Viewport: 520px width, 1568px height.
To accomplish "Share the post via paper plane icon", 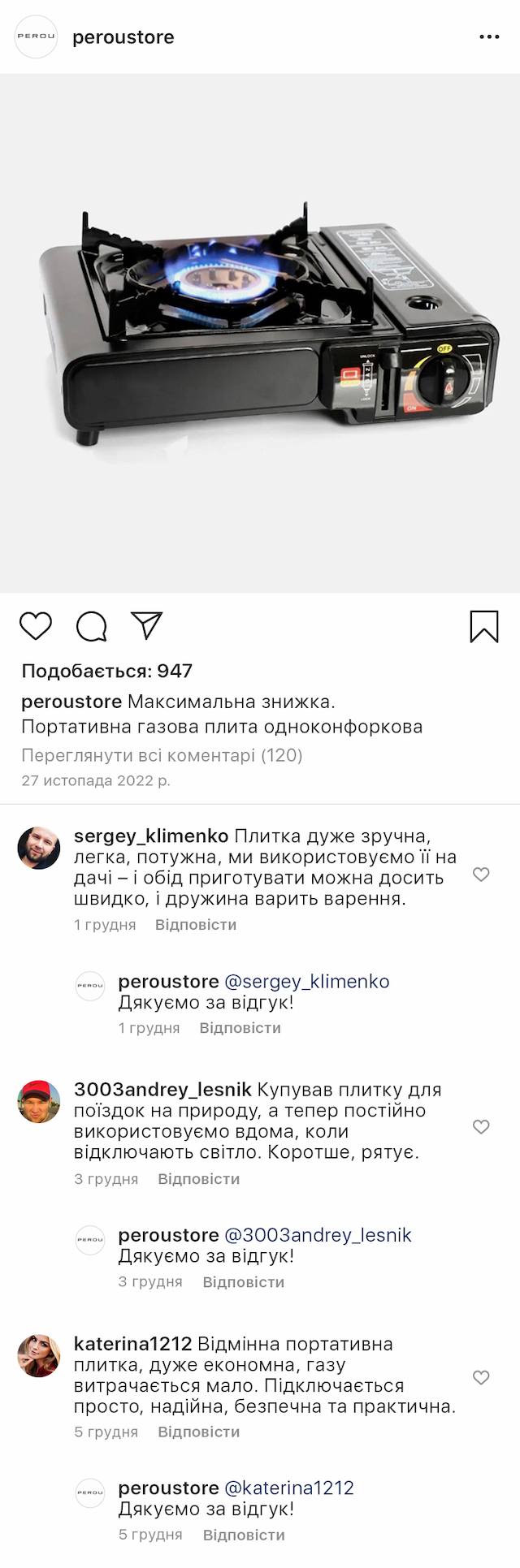I will [147, 625].
